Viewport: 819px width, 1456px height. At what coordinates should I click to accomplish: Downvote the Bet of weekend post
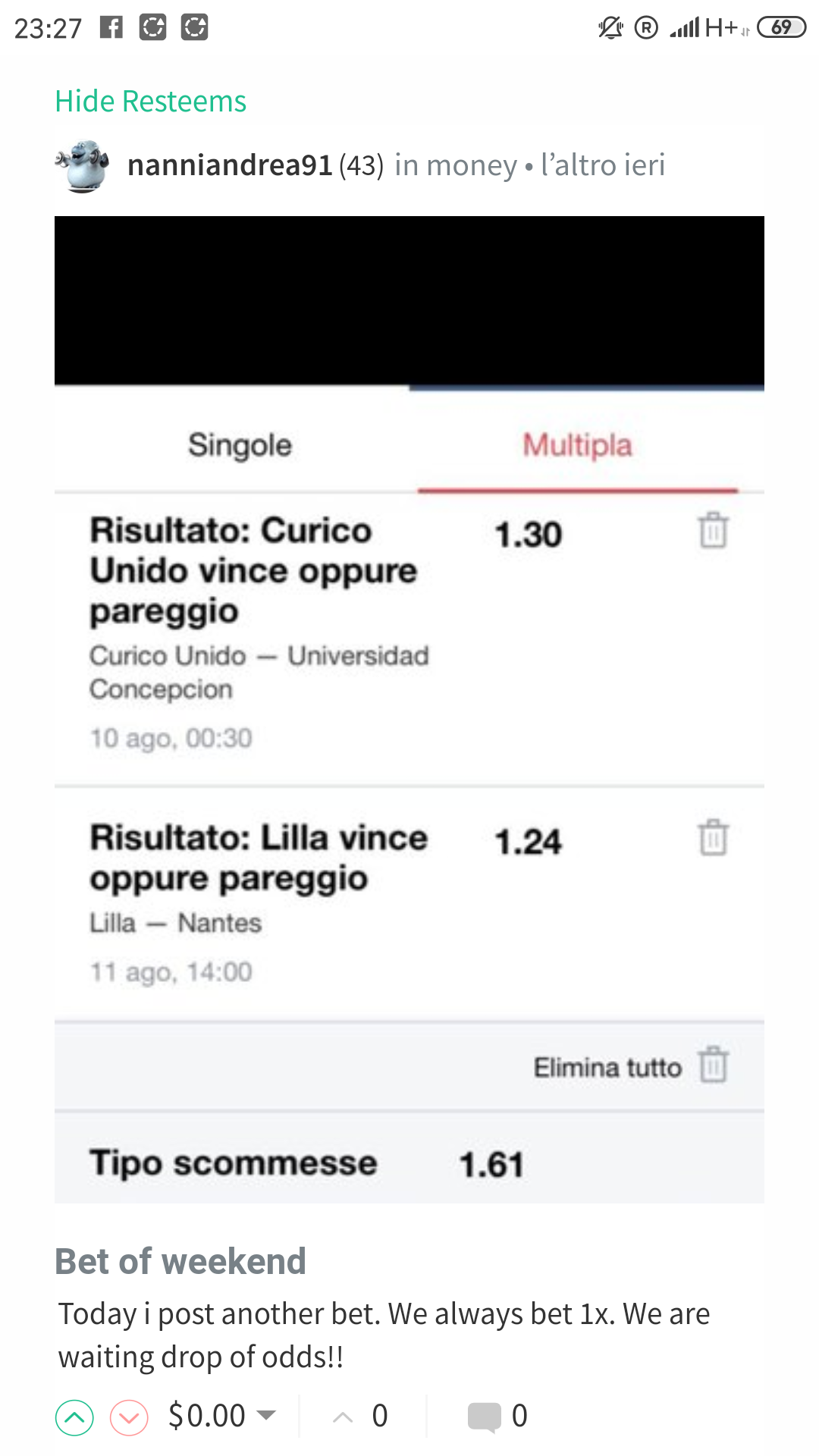pyautogui.click(x=129, y=1417)
